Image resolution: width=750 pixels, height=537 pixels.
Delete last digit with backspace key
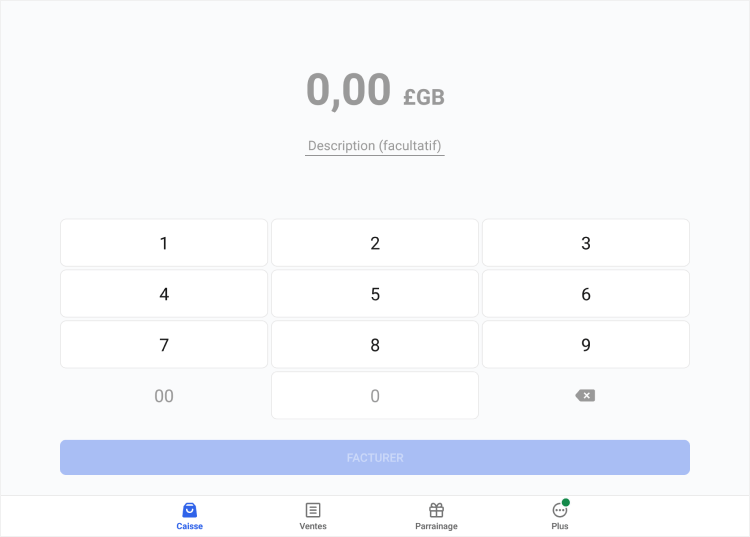tap(586, 396)
